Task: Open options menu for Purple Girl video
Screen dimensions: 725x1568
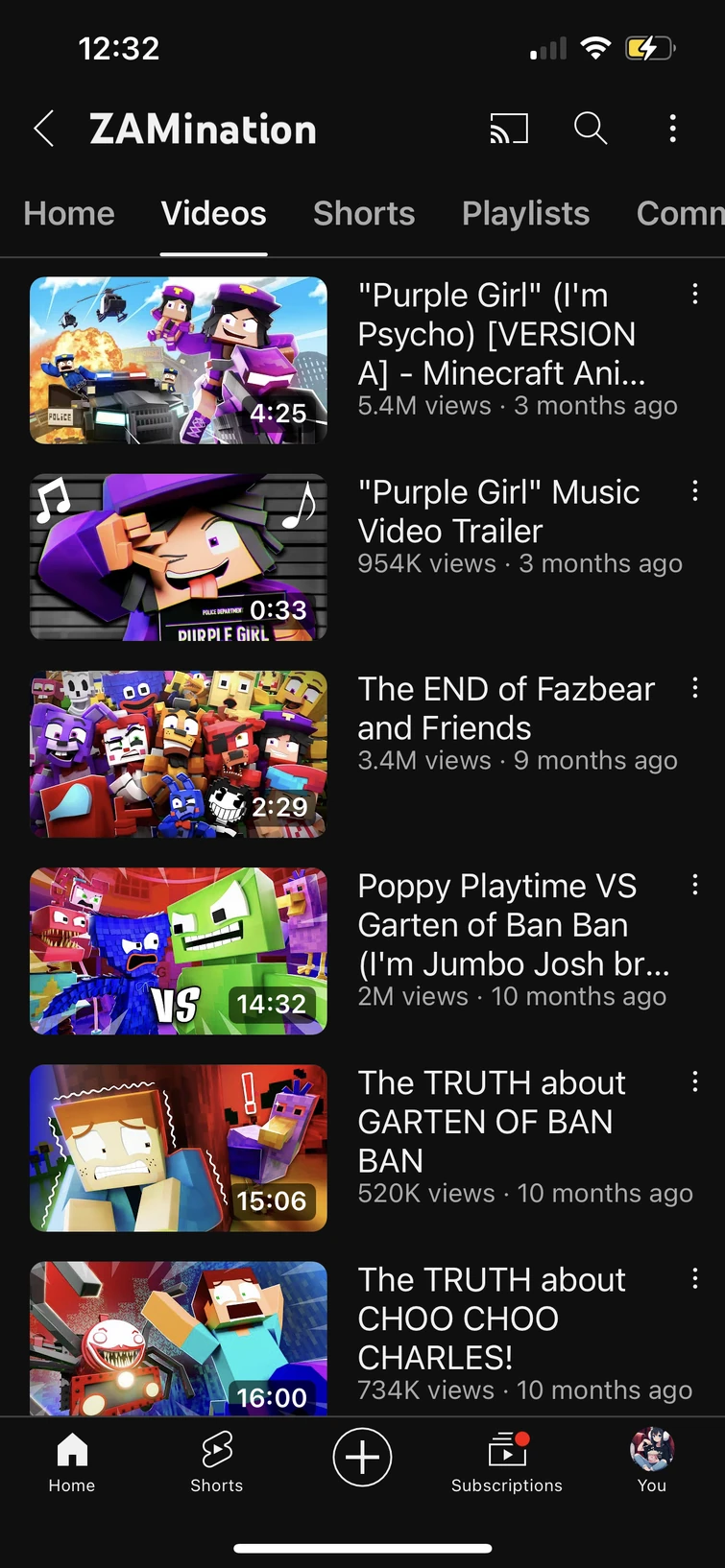Action: 695,295
